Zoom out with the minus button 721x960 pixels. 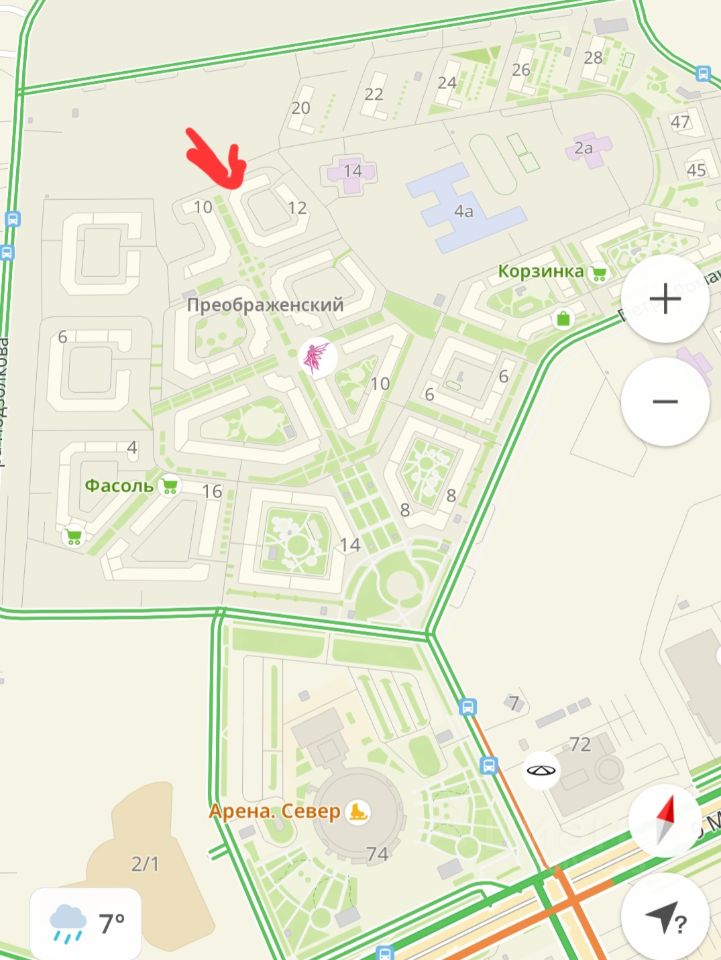coord(665,401)
